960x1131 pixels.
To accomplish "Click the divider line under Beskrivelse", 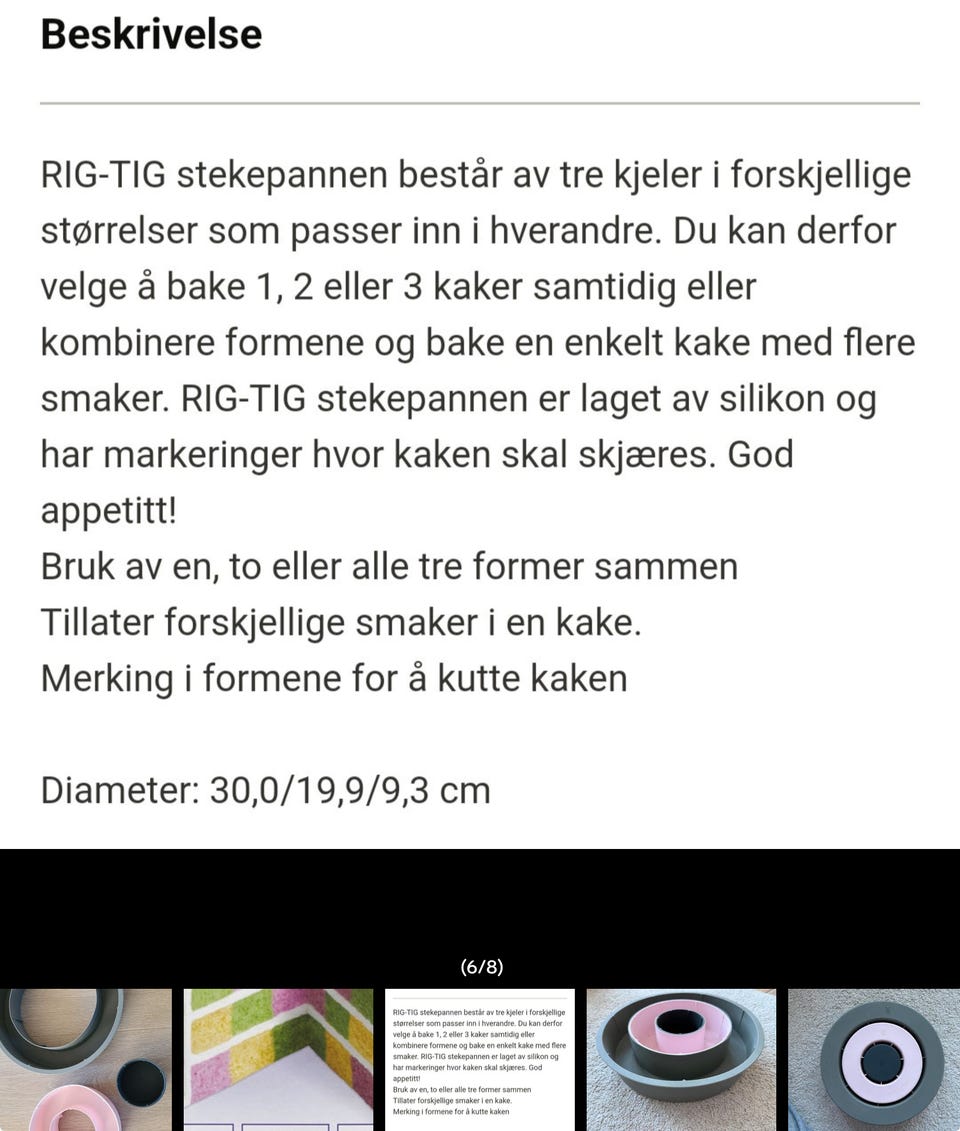I will click(x=480, y=101).
